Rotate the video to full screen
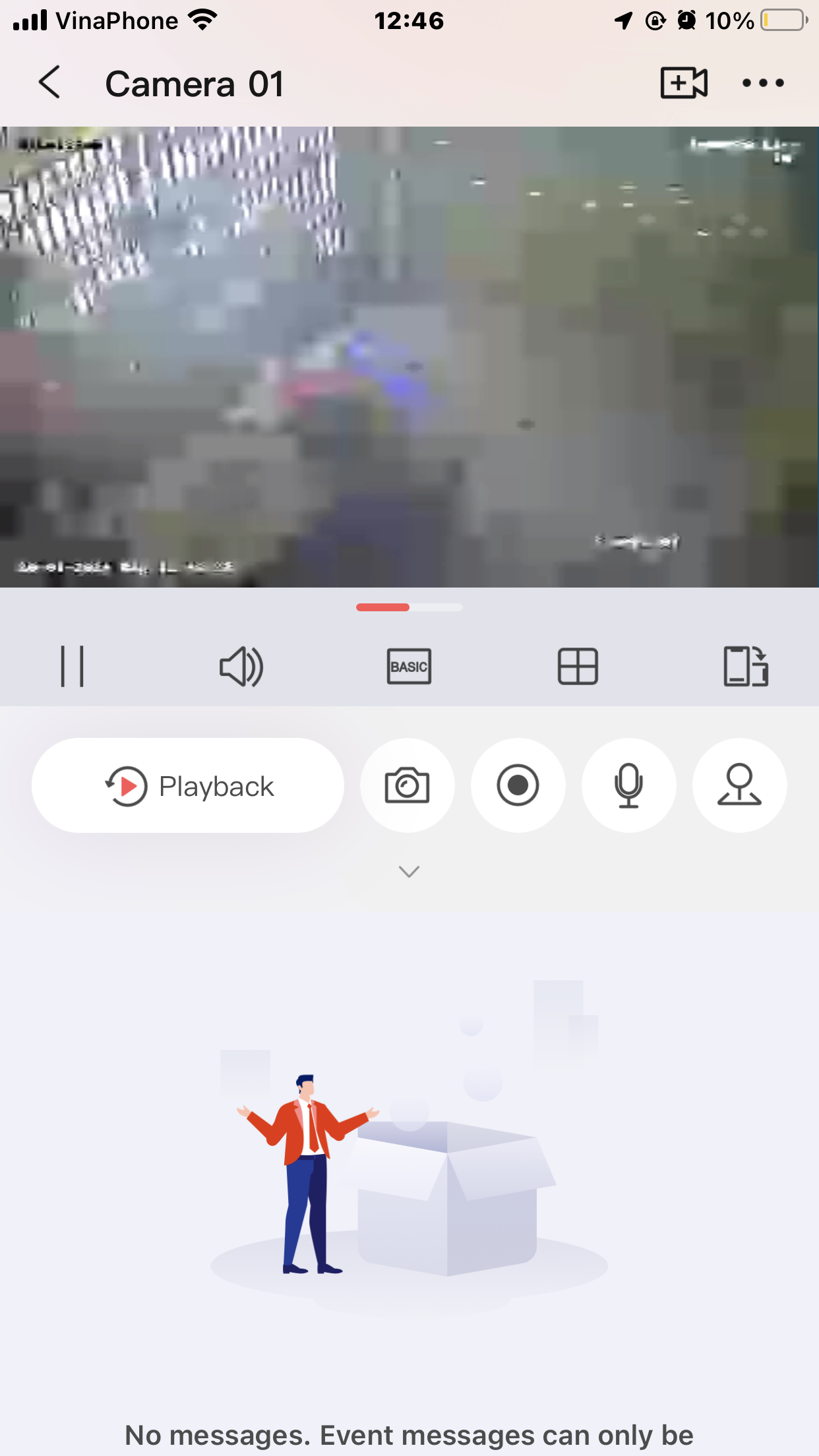Screen dimensions: 819x1456 pyautogui.click(x=746, y=667)
